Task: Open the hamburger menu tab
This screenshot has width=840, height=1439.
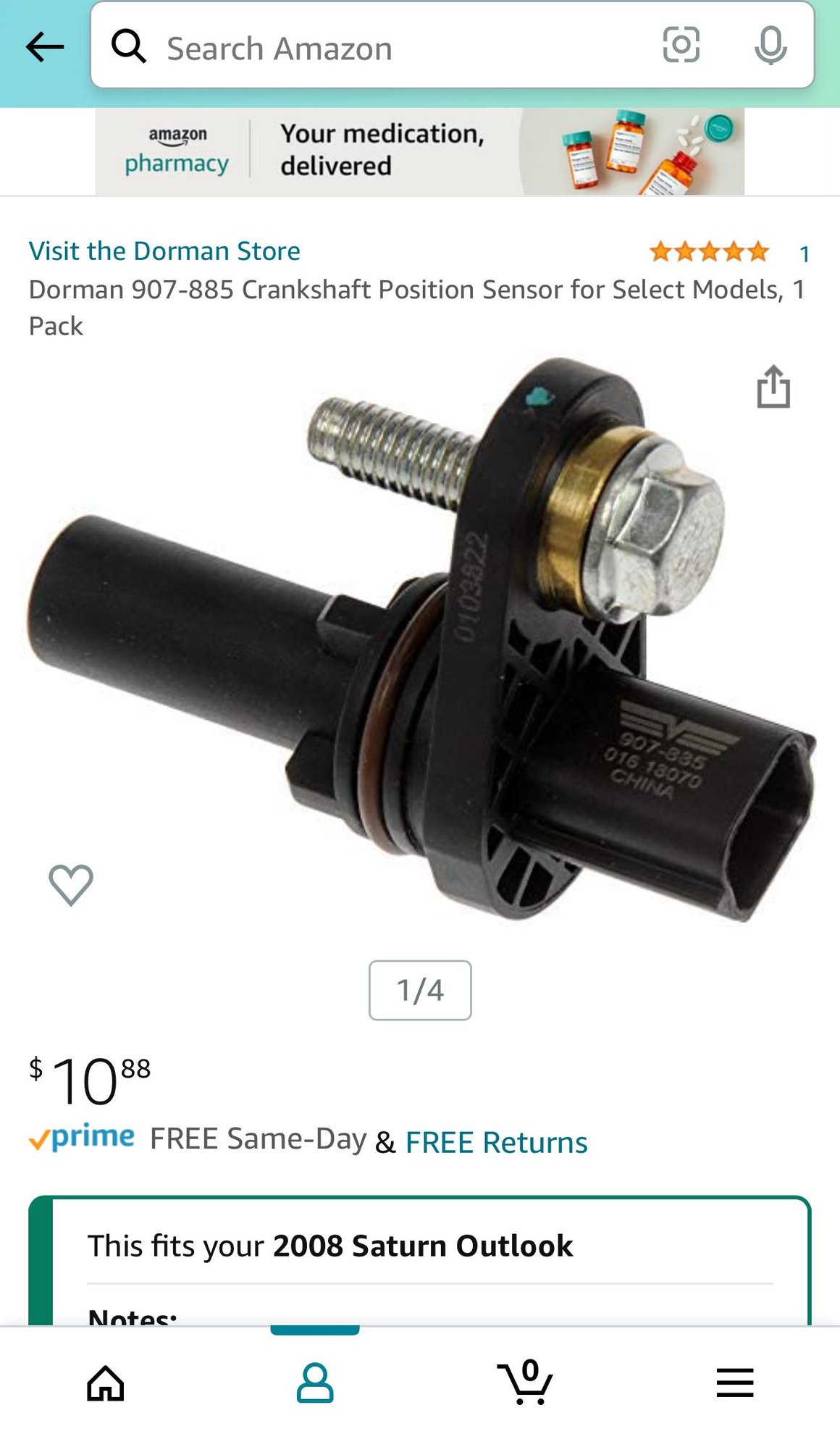Action: point(735,1383)
